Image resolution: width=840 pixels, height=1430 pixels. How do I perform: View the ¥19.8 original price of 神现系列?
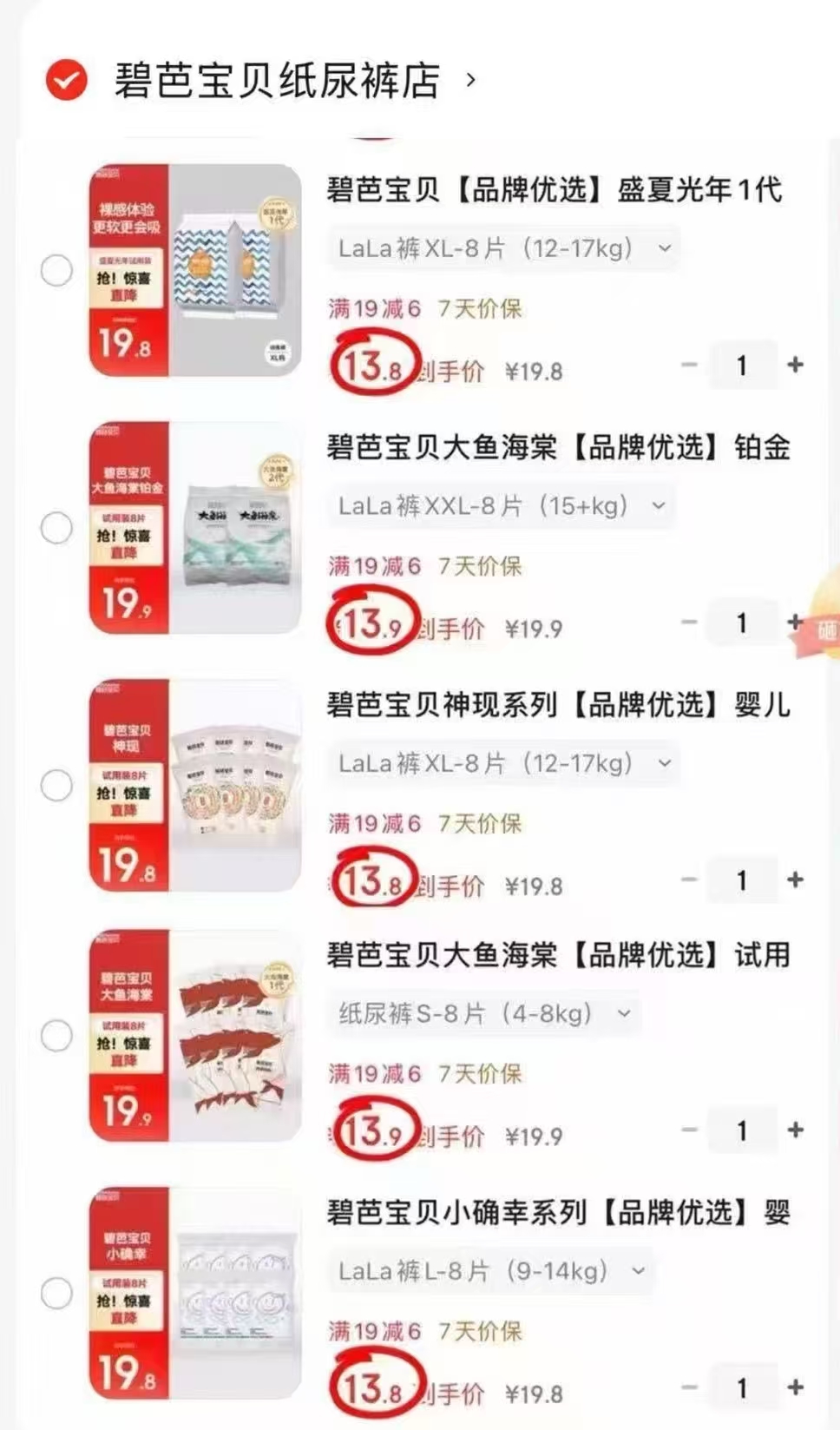[x=533, y=886]
